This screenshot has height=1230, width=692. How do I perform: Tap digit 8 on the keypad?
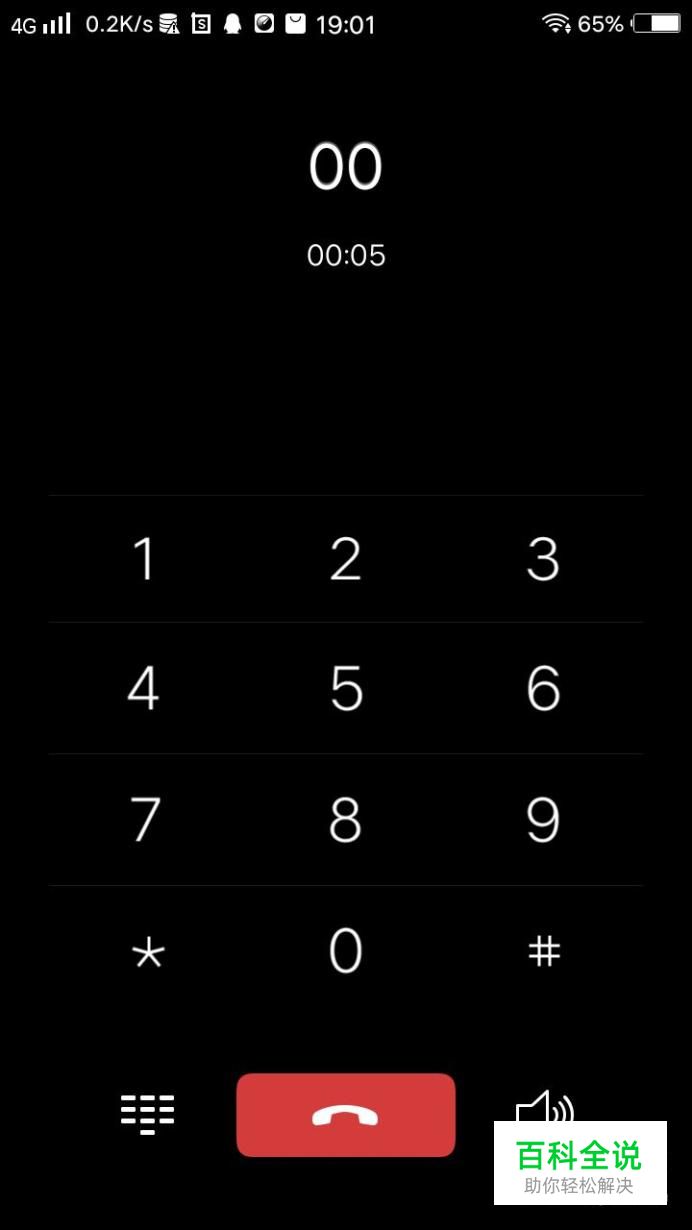[x=346, y=820]
